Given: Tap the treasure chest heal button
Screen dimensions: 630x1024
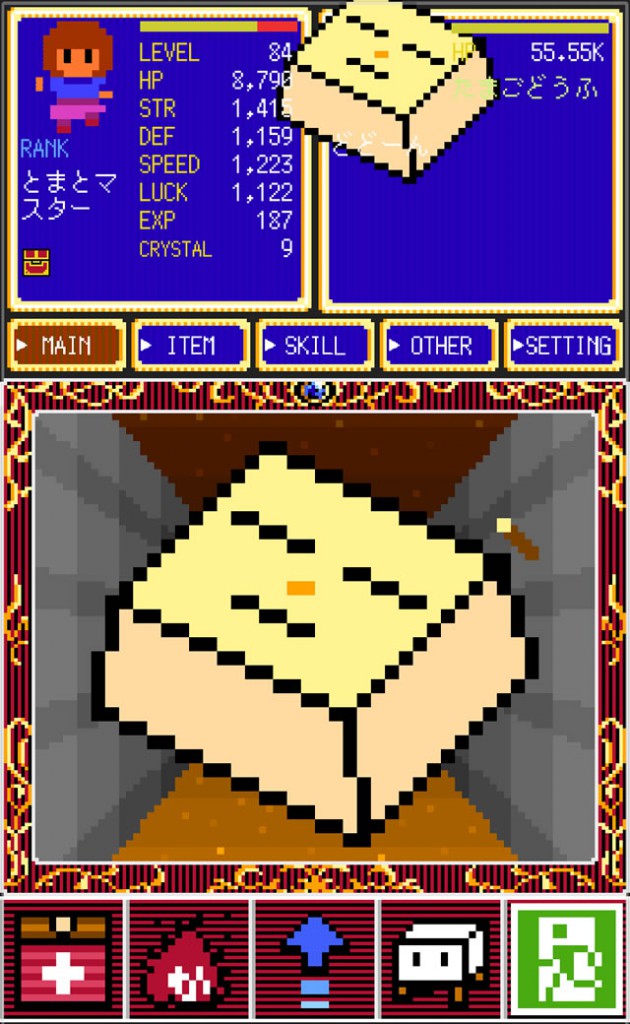Looking at the screenshot, I should click(63, 959).
